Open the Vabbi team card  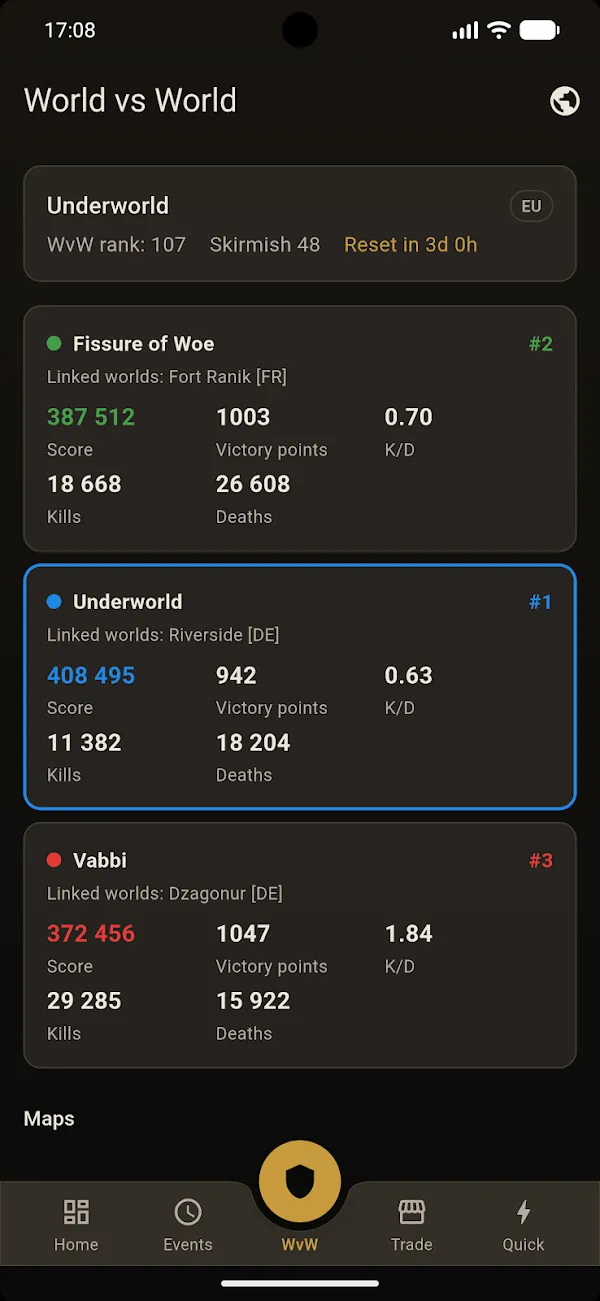(x=300, y=945)
